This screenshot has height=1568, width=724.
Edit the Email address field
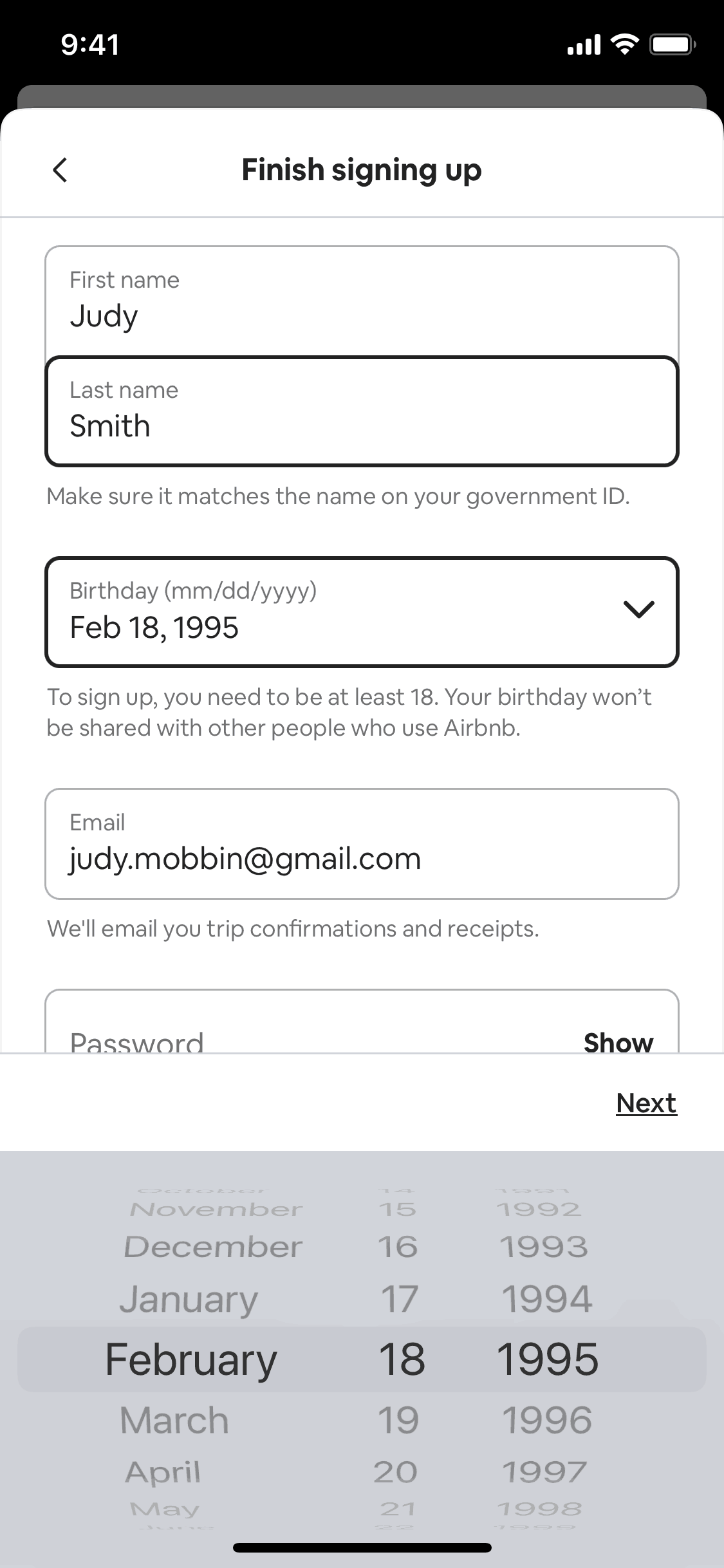click(361, 843)
